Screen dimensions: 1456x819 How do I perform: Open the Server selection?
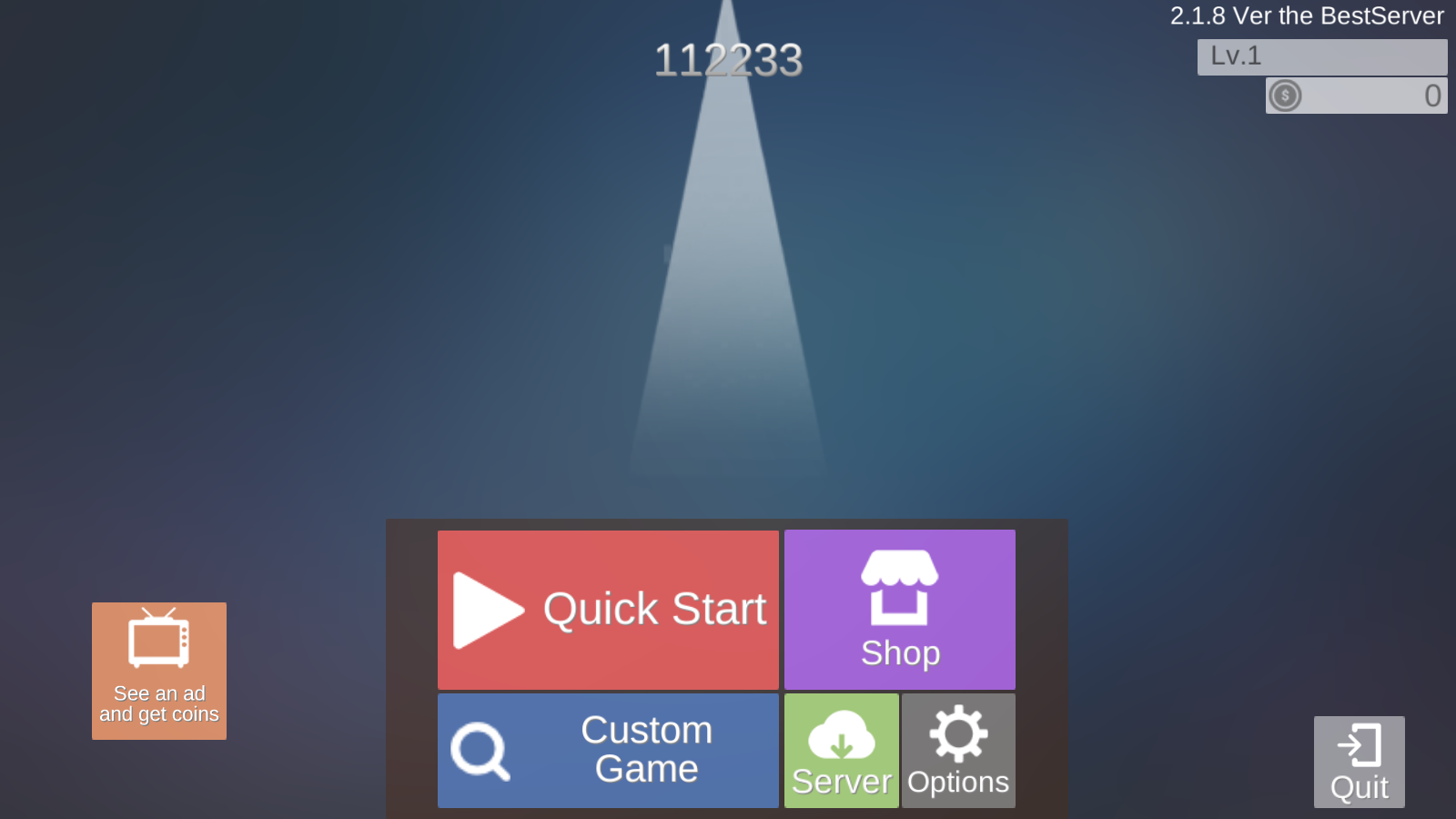click(x=841, y=750)
